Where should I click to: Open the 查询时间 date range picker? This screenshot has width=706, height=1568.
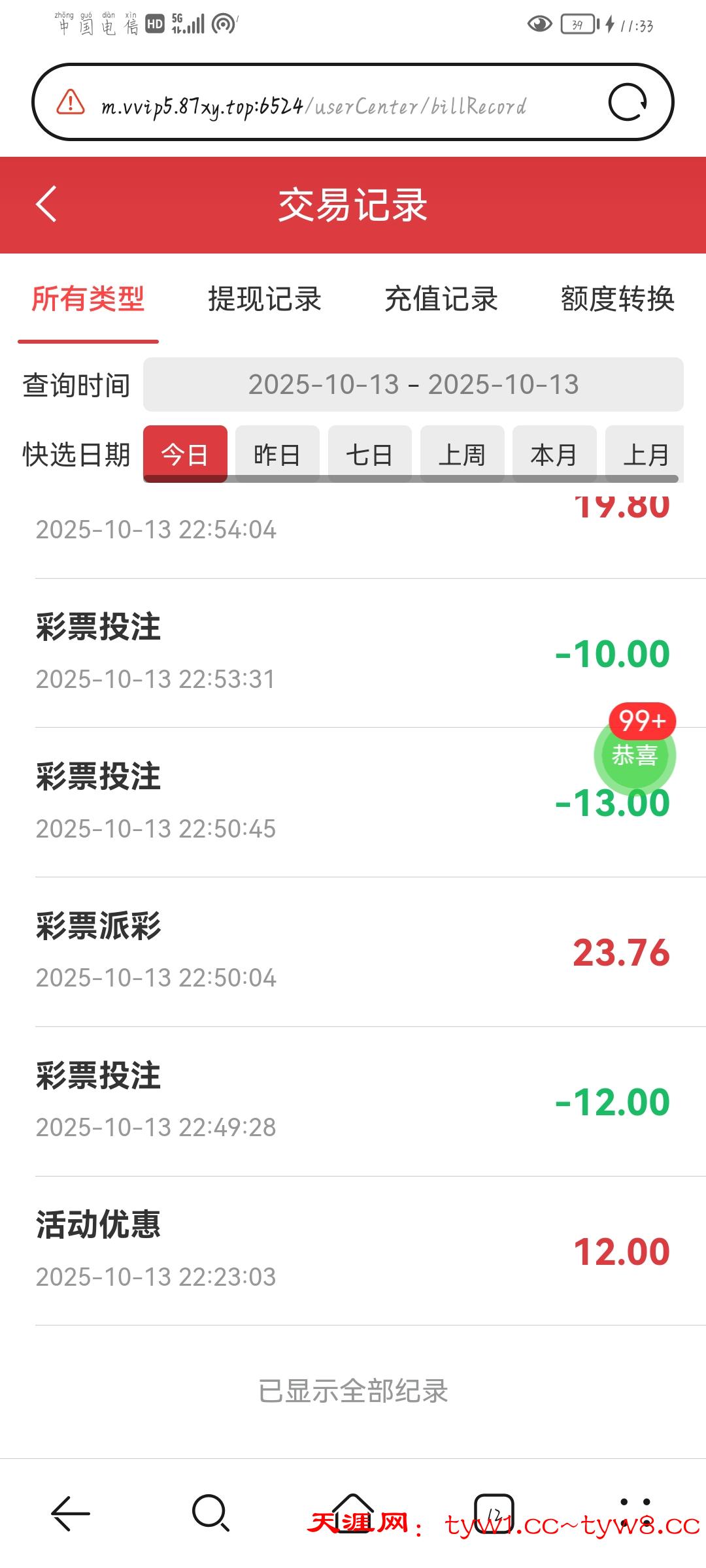[x=413, y=385]
